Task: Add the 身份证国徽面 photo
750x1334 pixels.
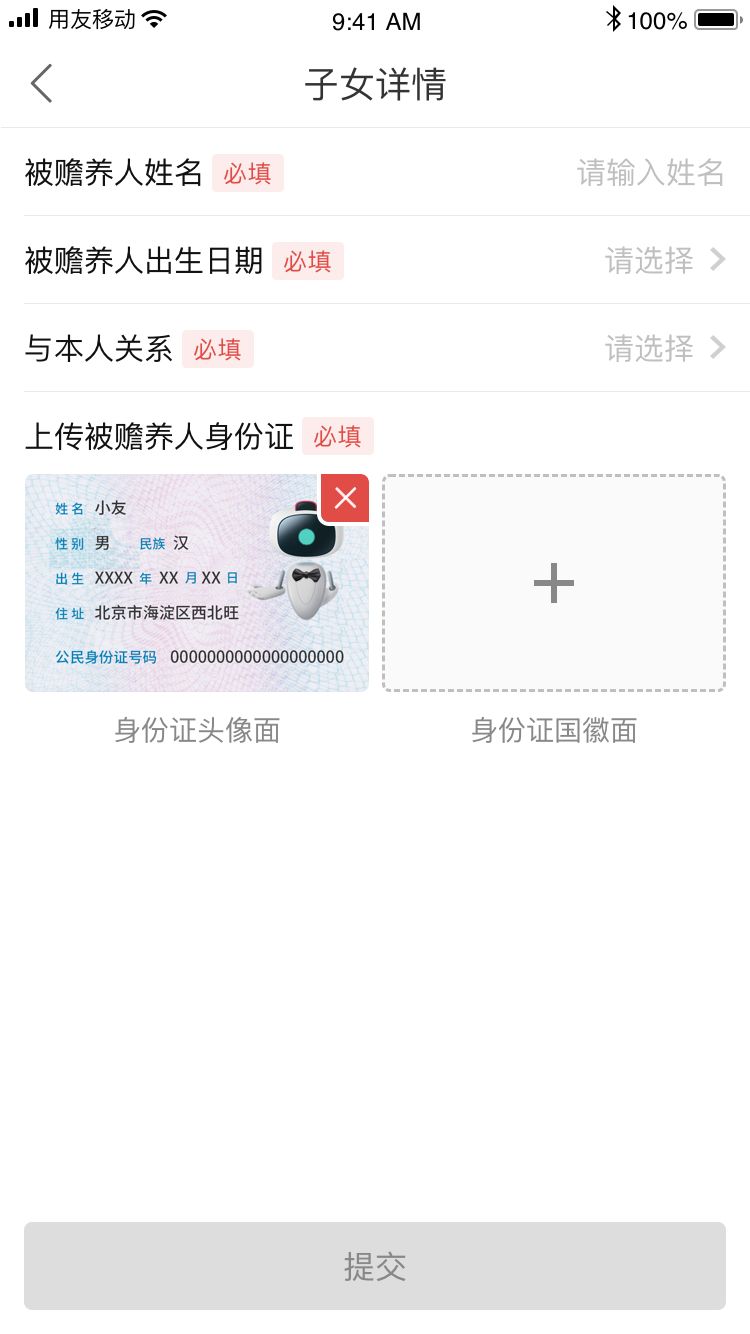Action: click(554, 583)
